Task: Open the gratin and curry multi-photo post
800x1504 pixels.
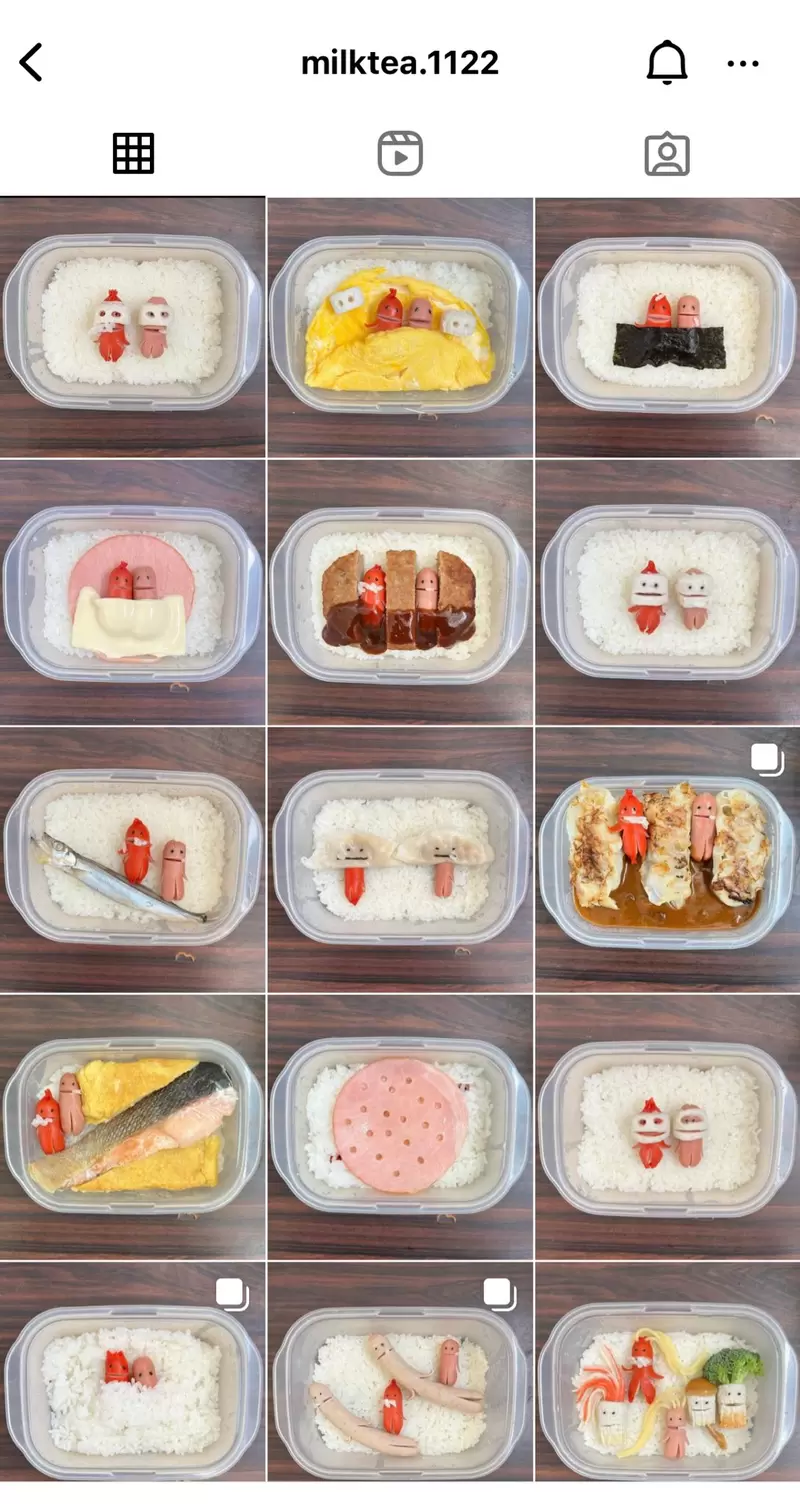Action: [667, 858]
